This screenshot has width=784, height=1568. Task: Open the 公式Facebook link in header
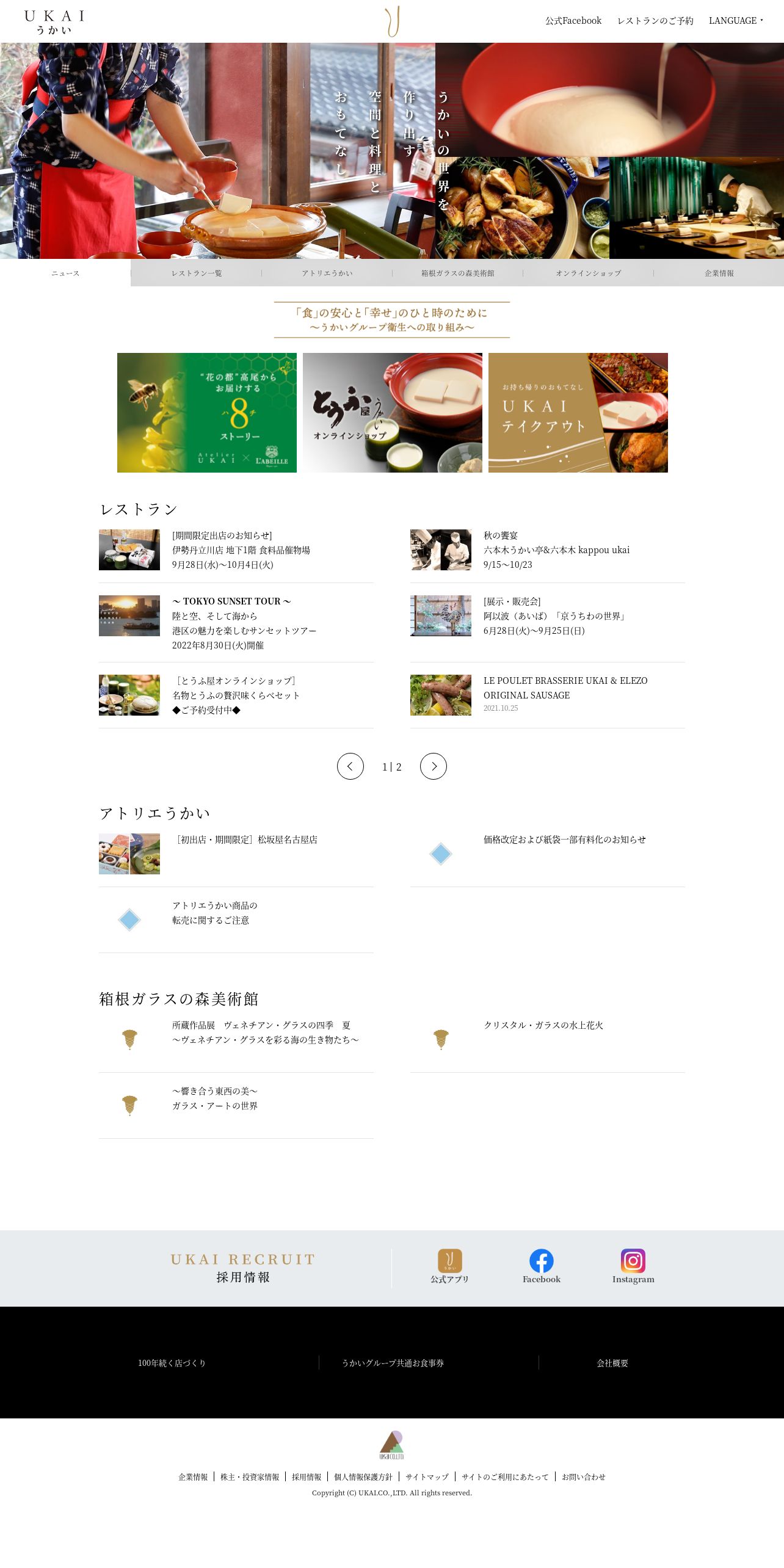(x=573, y=21)
